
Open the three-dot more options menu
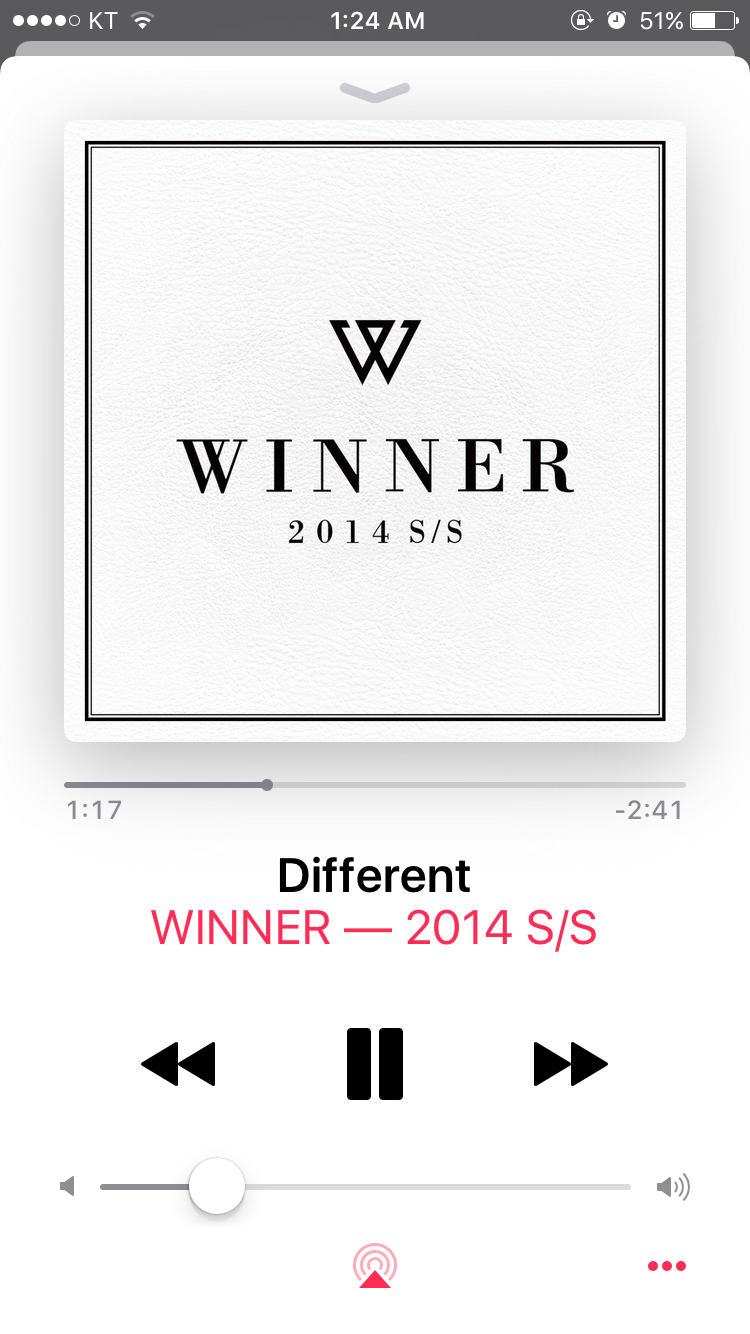click(667, 1266)
